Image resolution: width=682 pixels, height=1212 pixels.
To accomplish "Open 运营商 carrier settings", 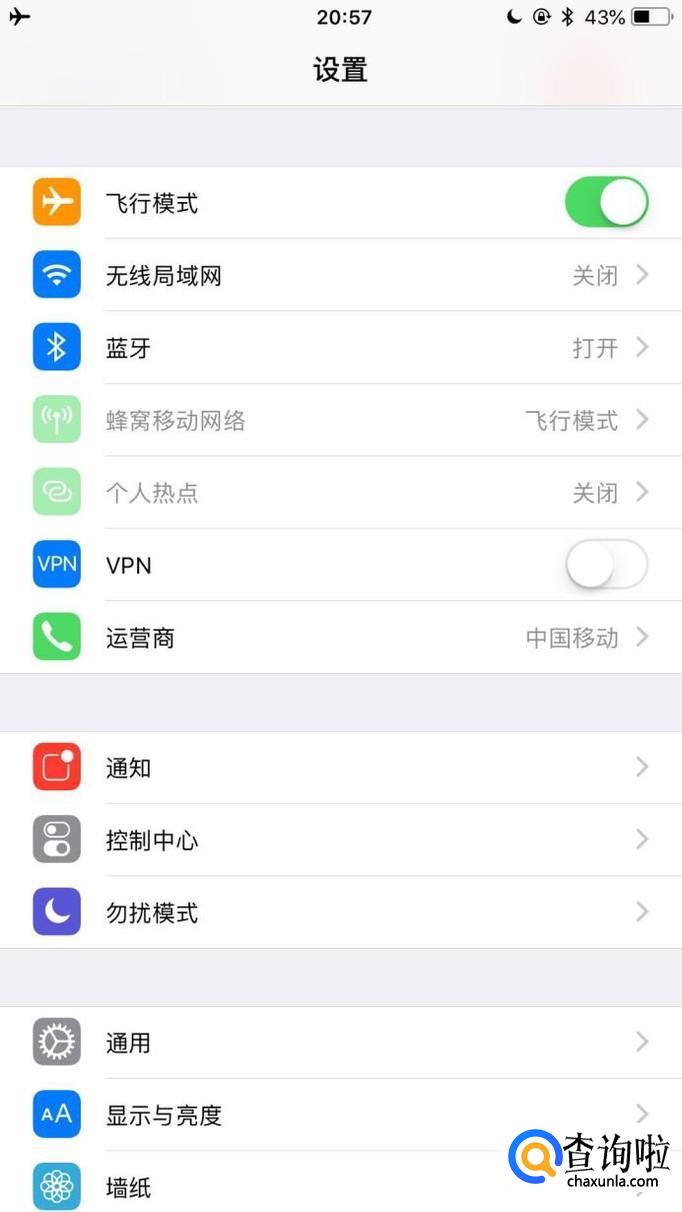I will [340, 637].
